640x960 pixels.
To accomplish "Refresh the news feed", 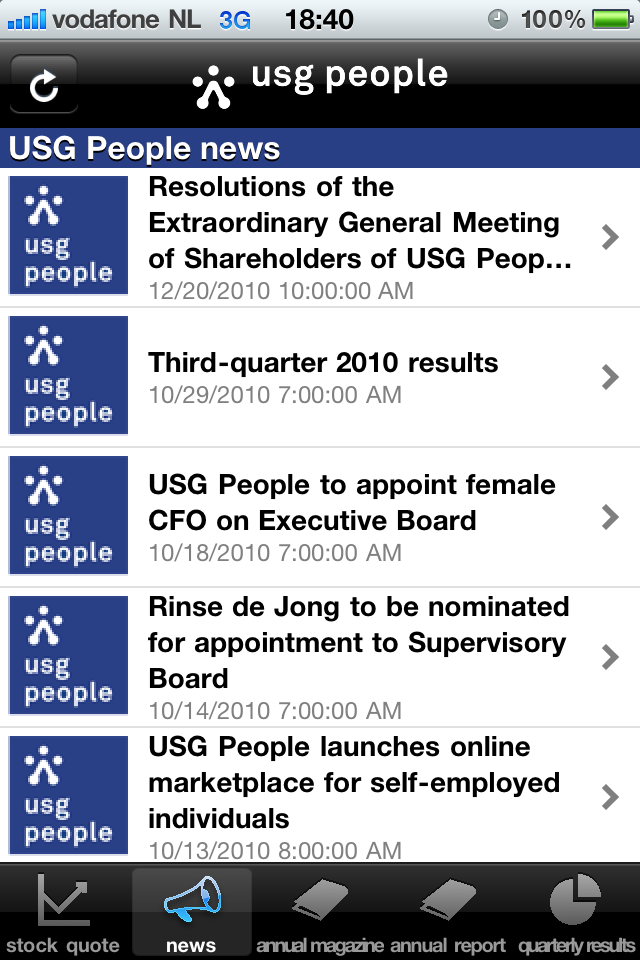I will [x=44, y=85].
